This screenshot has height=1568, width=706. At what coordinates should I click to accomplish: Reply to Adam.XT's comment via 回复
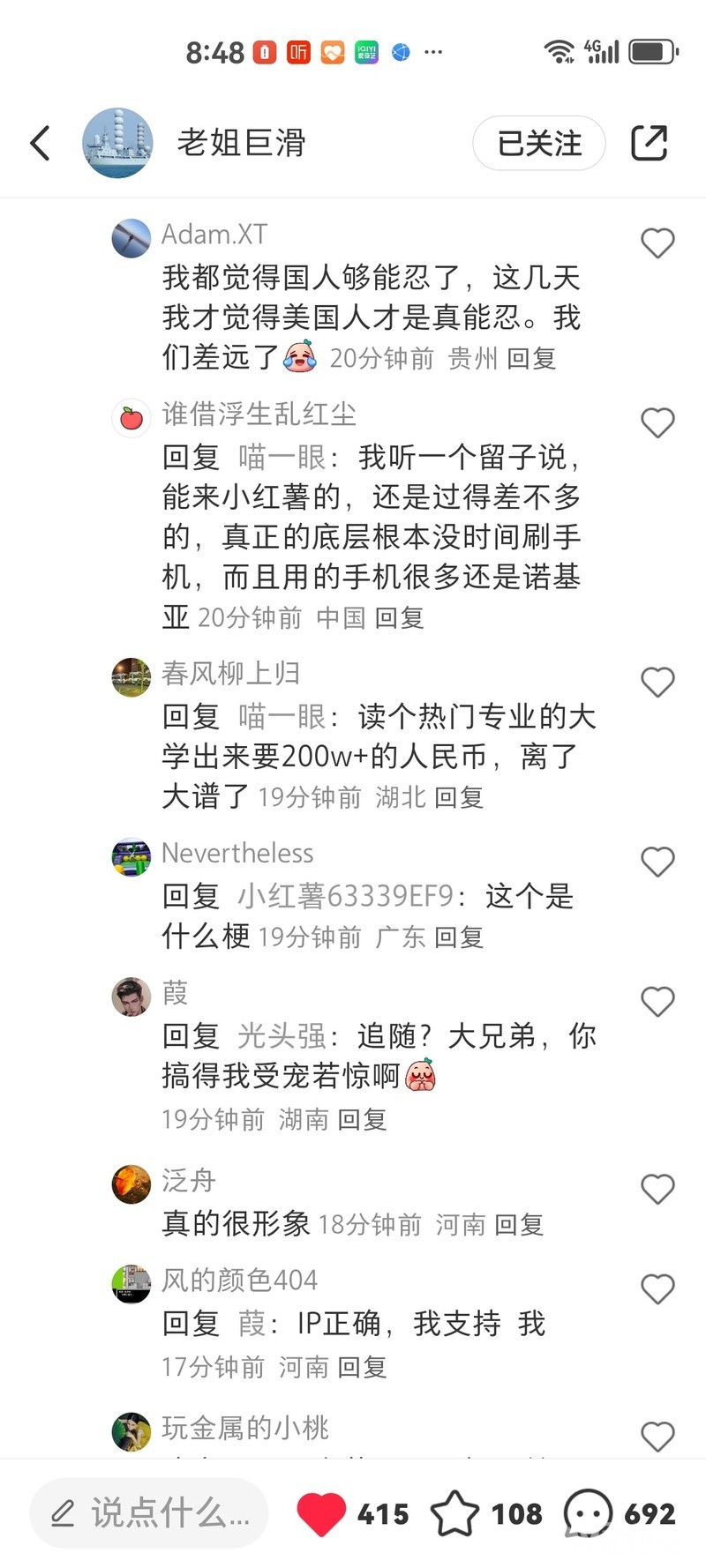tap(531, 358)
